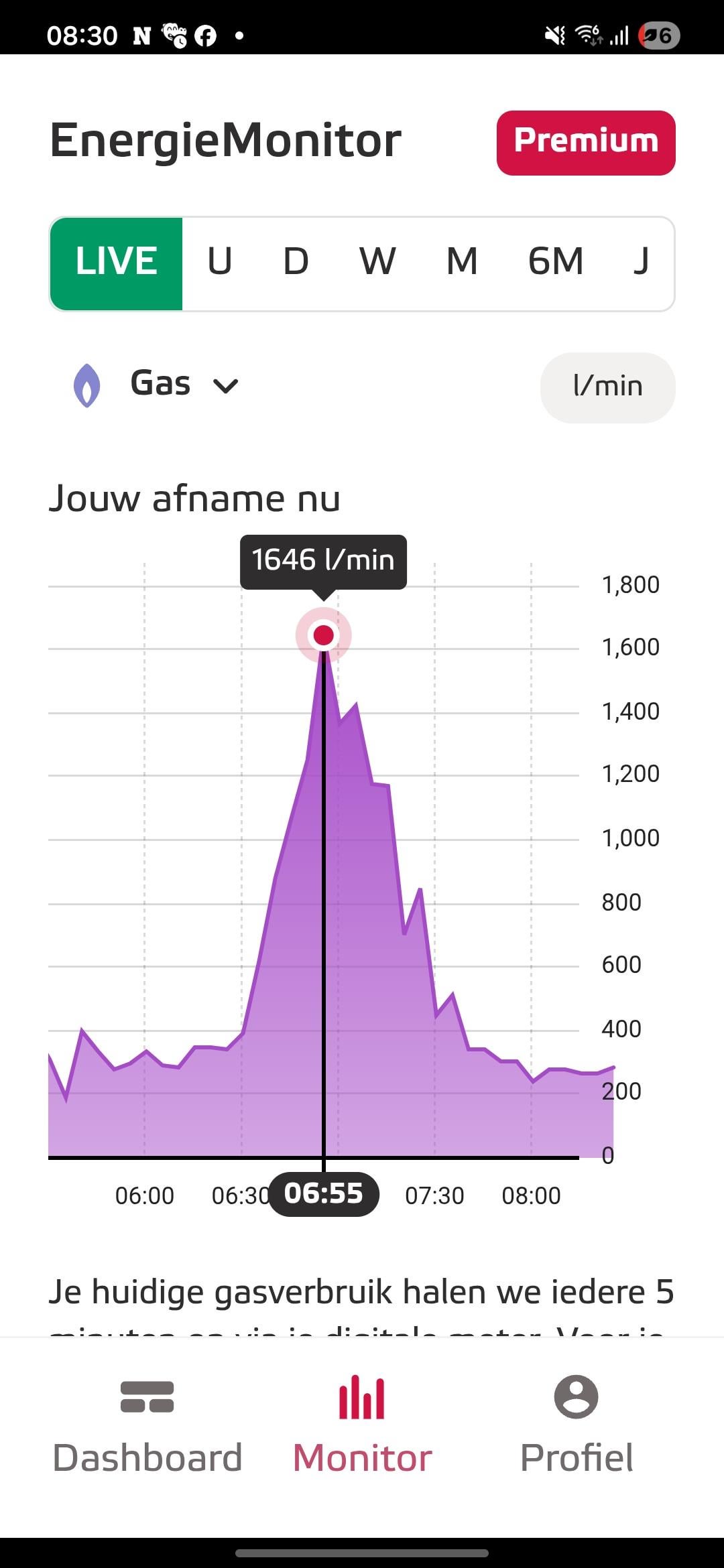Switch to the M (month) view

pyautogui.click(x=462, y=263)
